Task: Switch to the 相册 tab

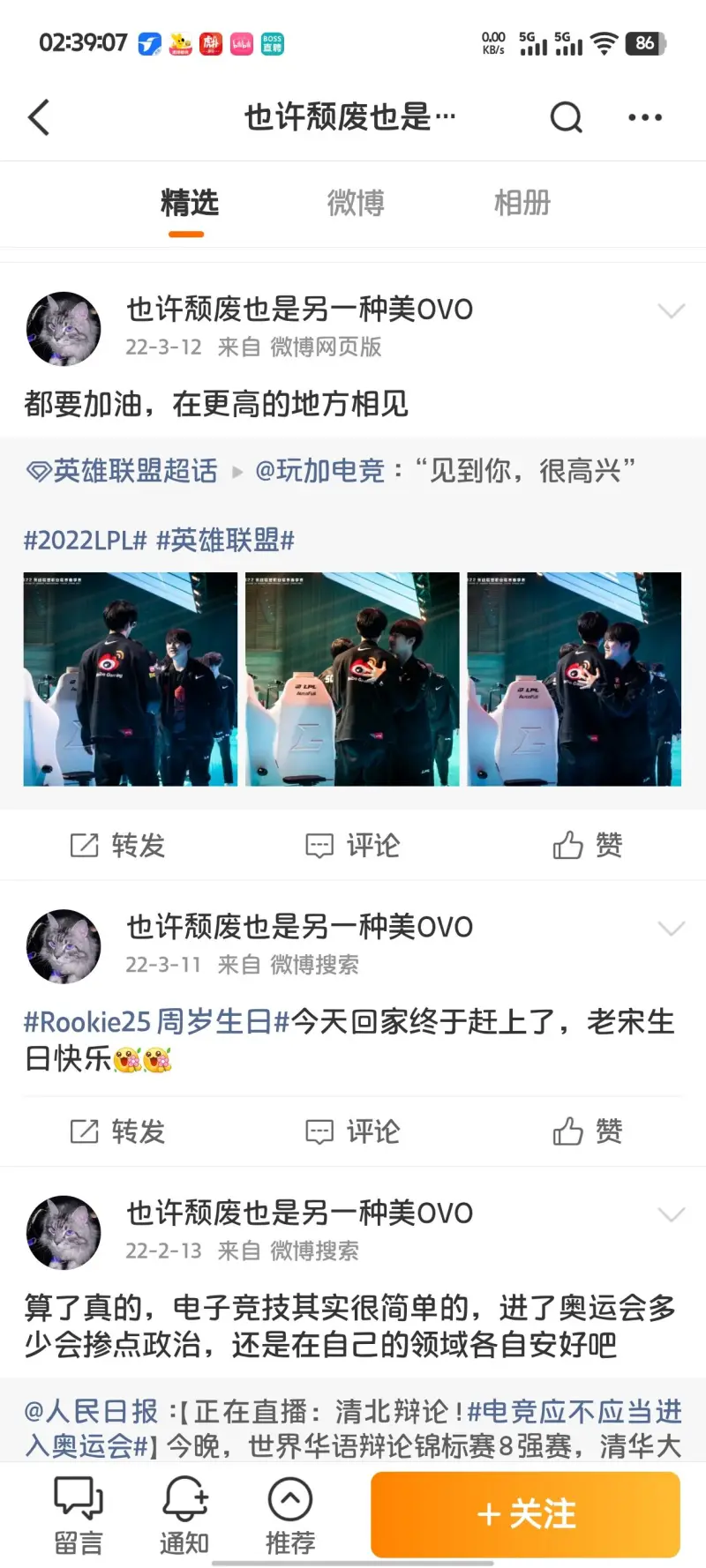Action: pos(522,203)
